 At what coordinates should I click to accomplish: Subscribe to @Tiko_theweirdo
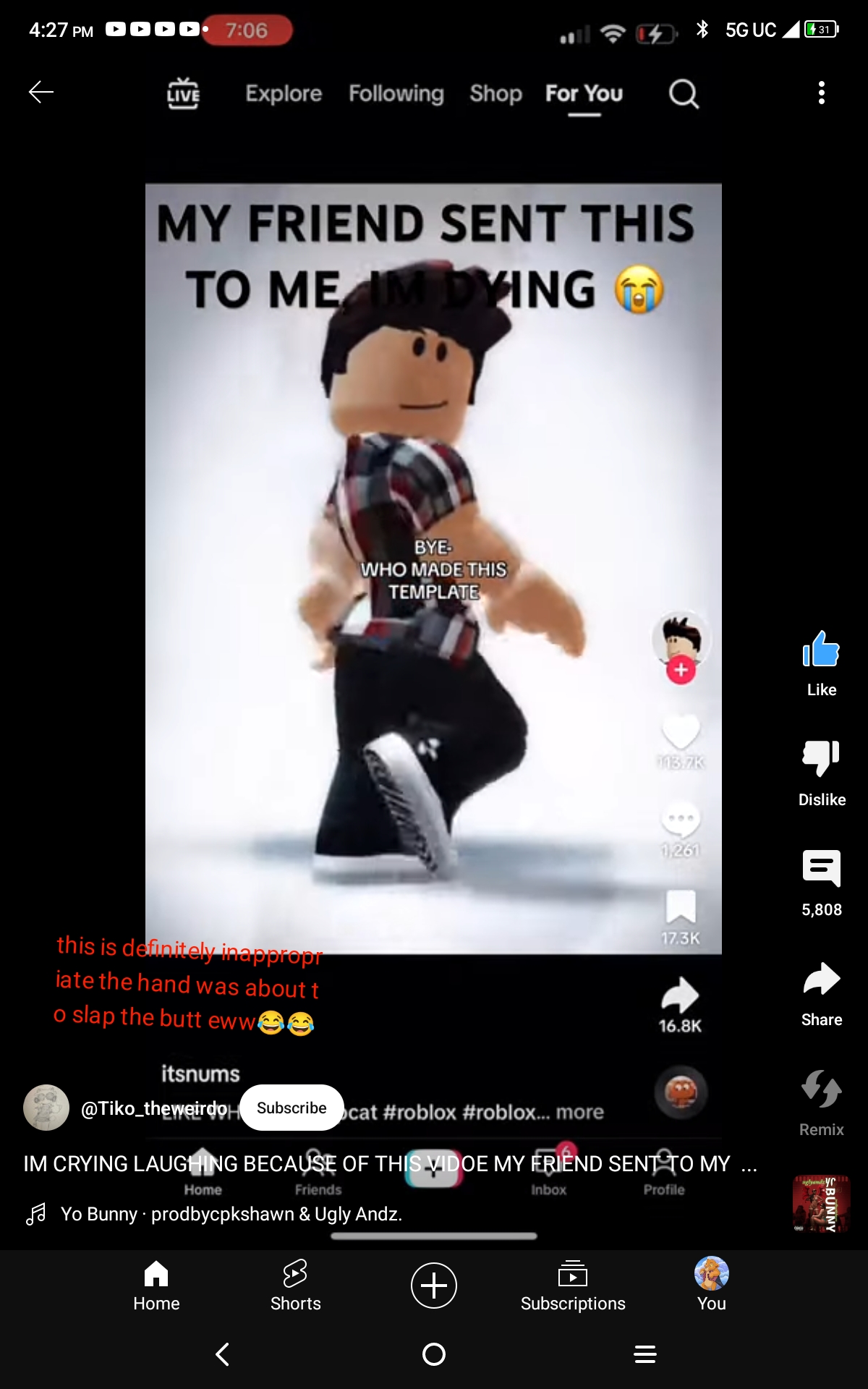292,1108
